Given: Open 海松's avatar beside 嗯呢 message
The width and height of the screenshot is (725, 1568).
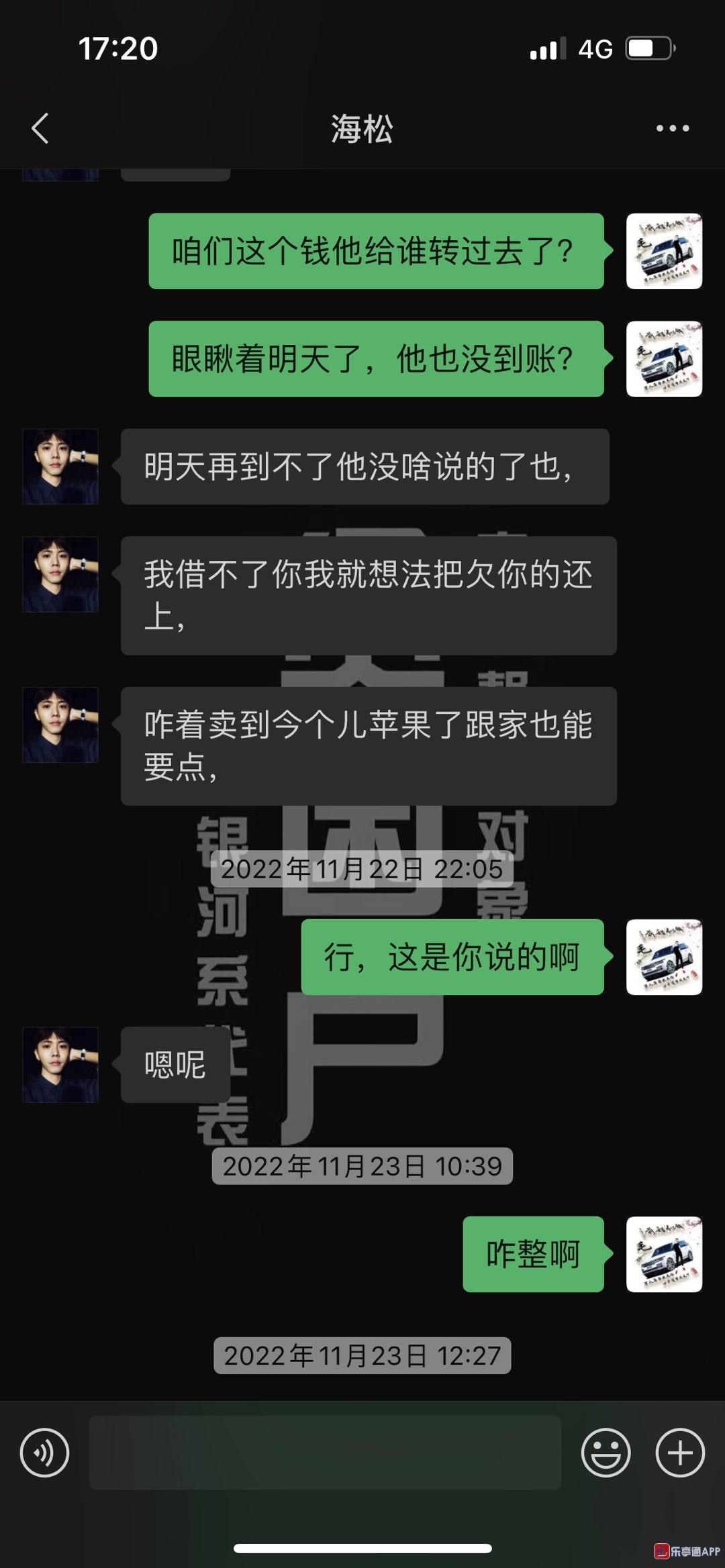Looking at the screenshot, I should pyautogui.click(x=60, y=1064).
